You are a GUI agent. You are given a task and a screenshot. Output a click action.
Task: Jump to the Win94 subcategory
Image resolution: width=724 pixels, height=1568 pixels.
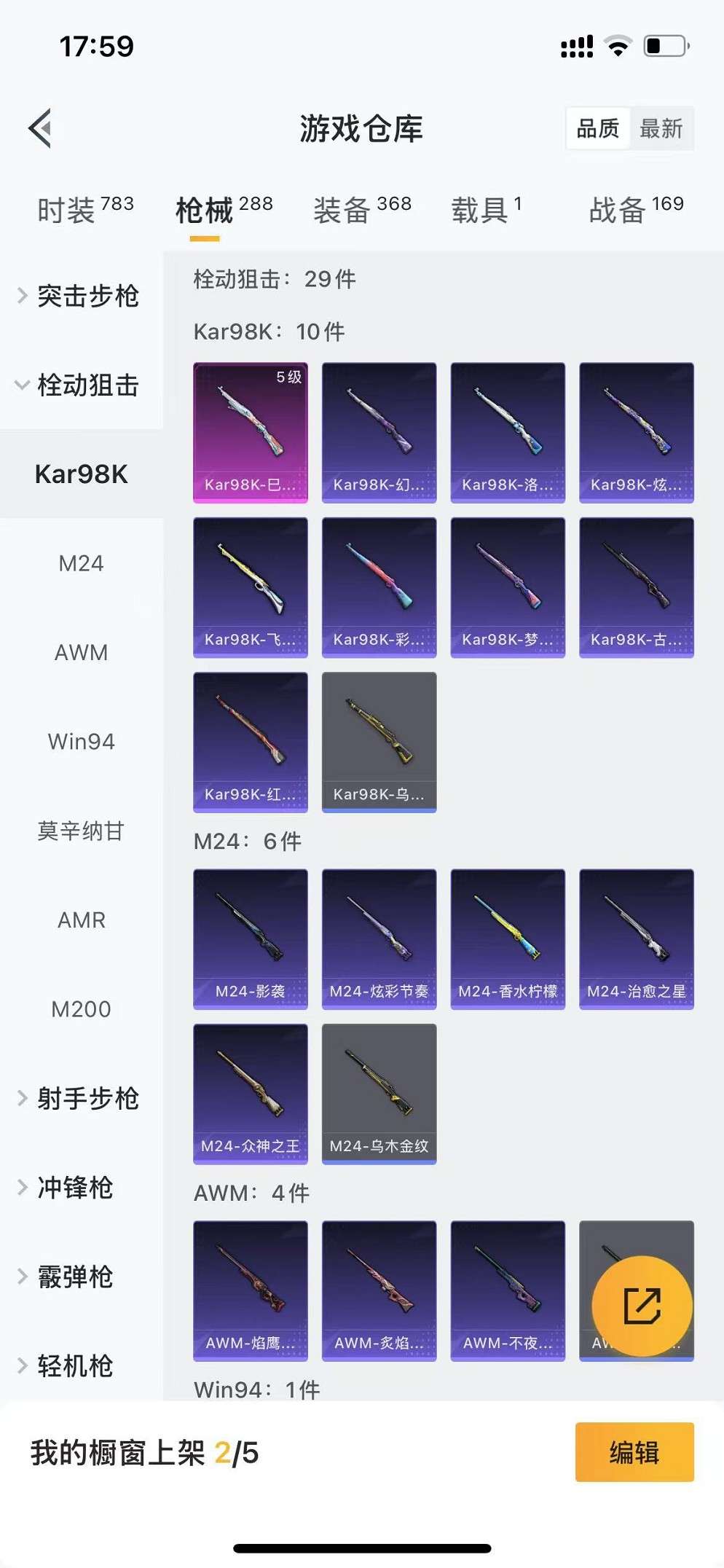[81, 742]
